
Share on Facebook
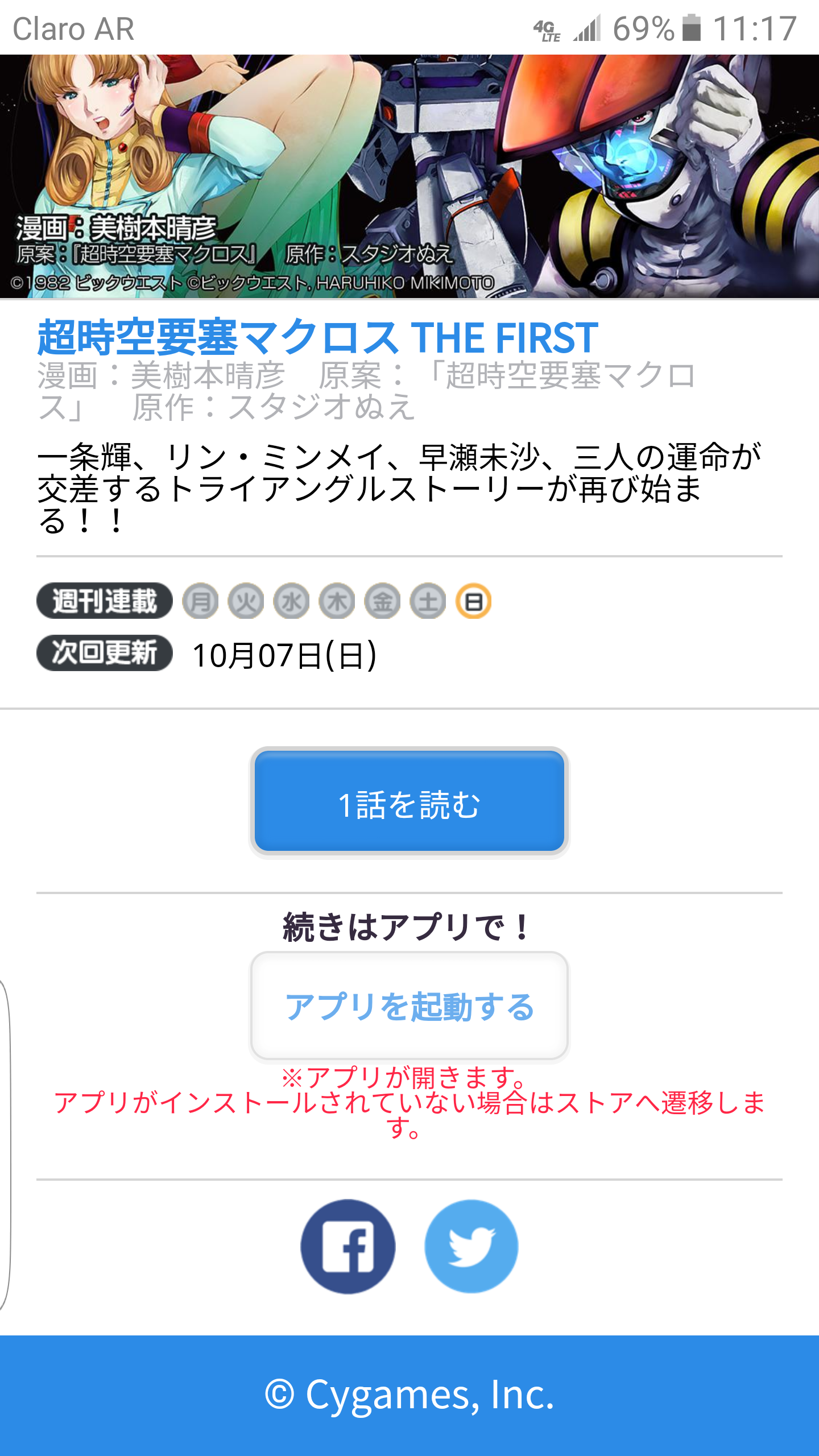[x=348, y=1246]
